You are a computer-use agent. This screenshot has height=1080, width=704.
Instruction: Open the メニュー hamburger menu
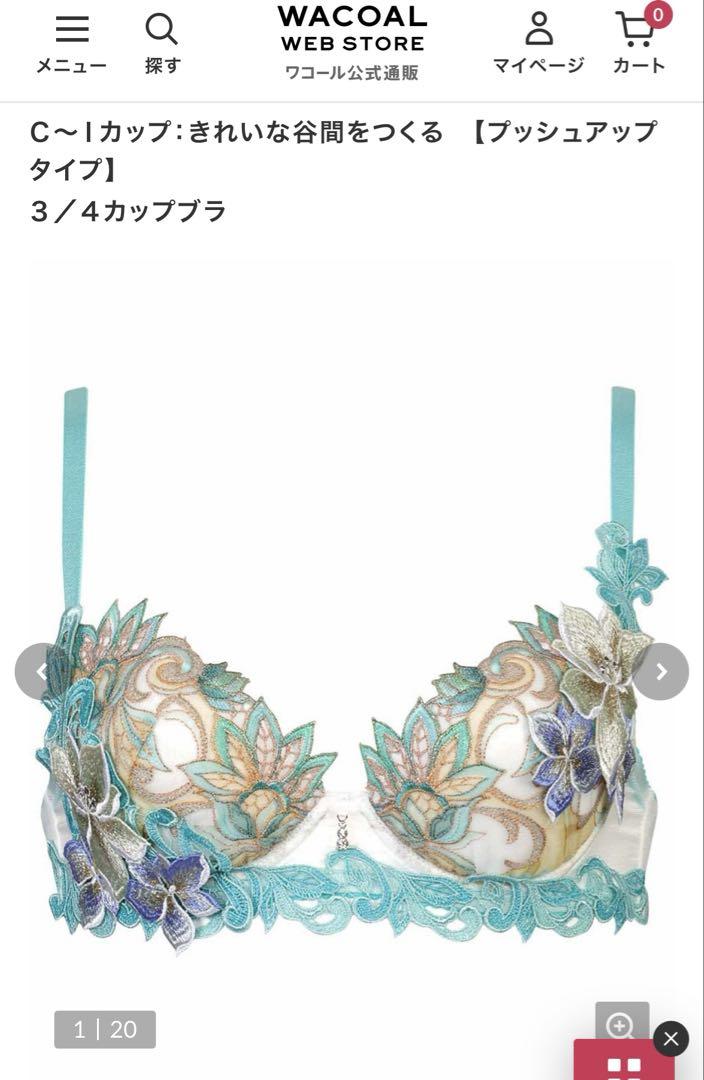click(x=71, y=44)
